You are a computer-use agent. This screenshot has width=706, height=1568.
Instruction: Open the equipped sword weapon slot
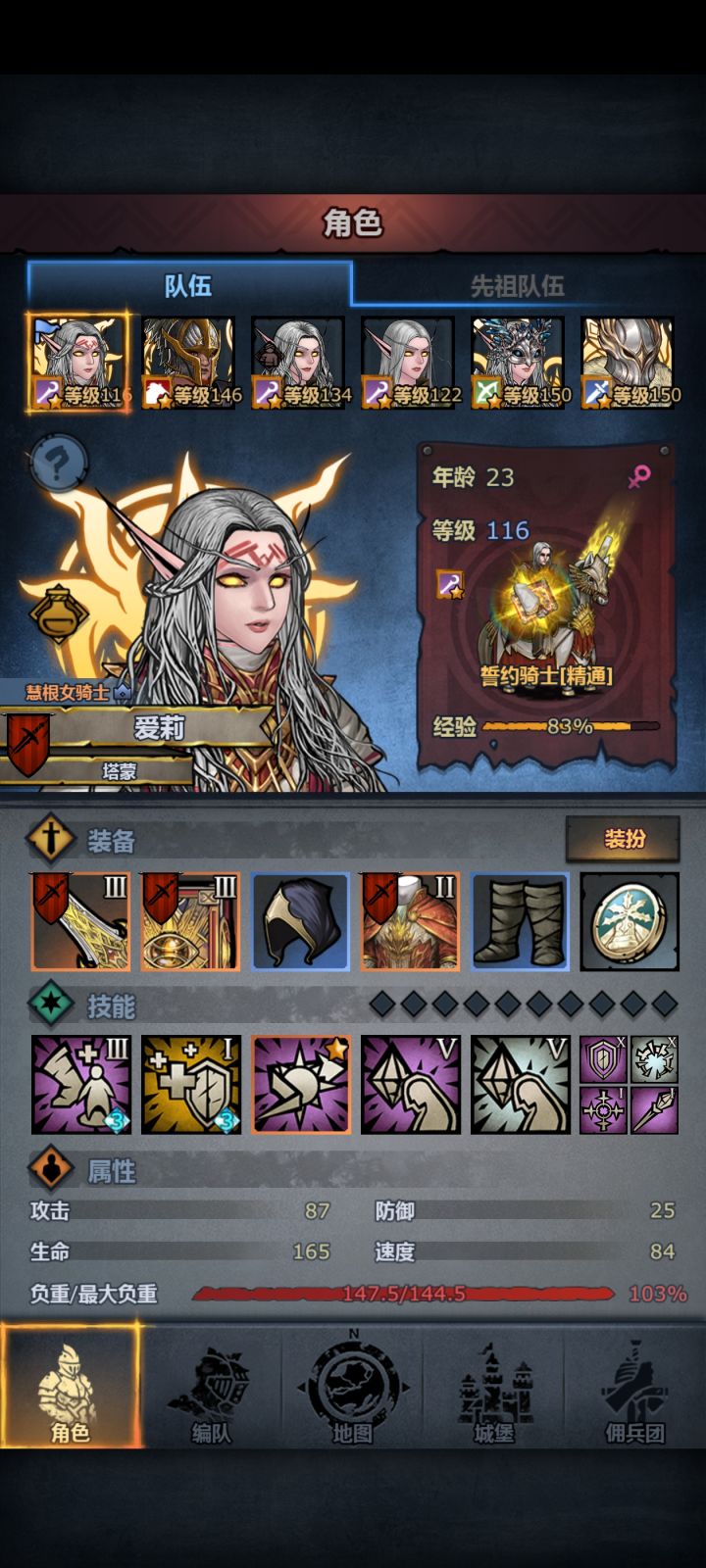(x=80, y=922)
